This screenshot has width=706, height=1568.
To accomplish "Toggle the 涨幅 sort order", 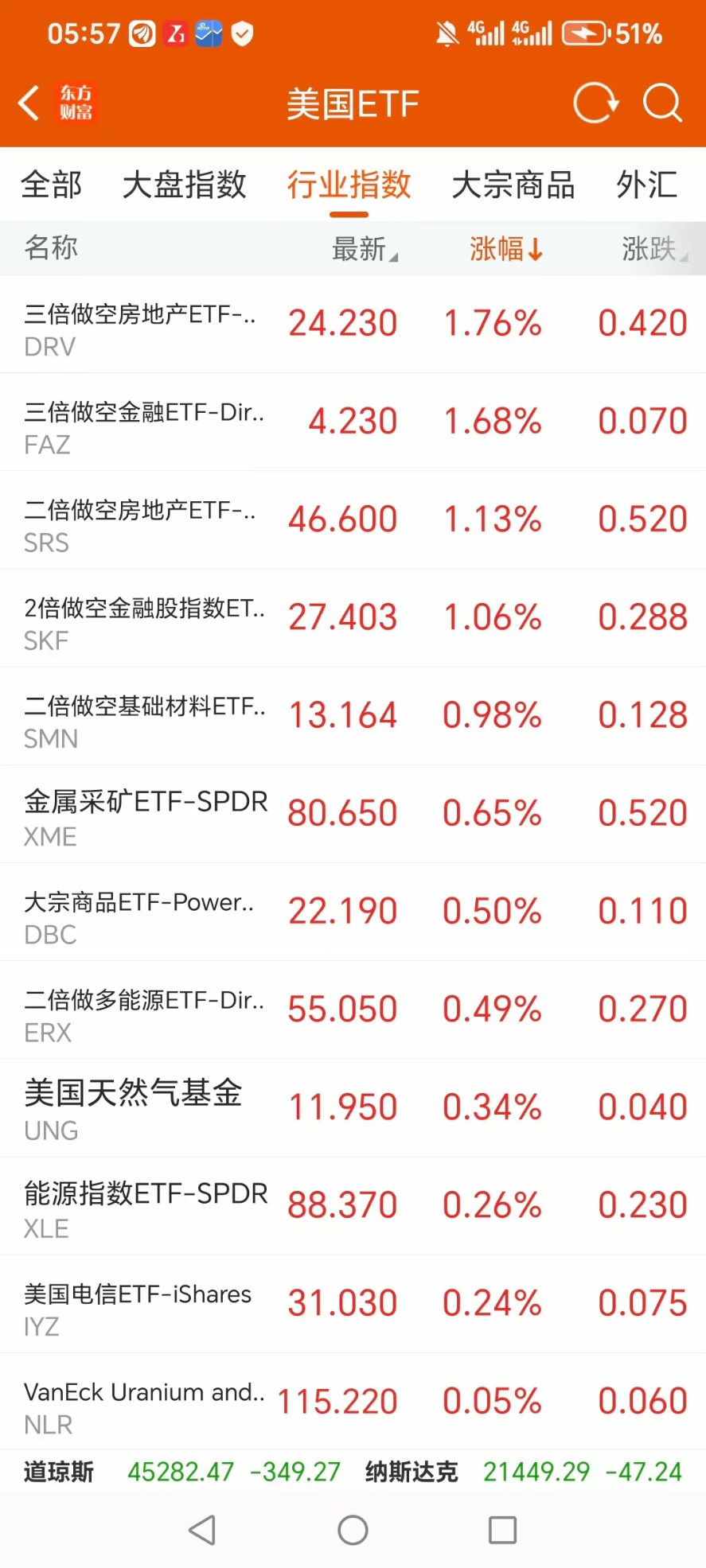I will tap(506, 249).
